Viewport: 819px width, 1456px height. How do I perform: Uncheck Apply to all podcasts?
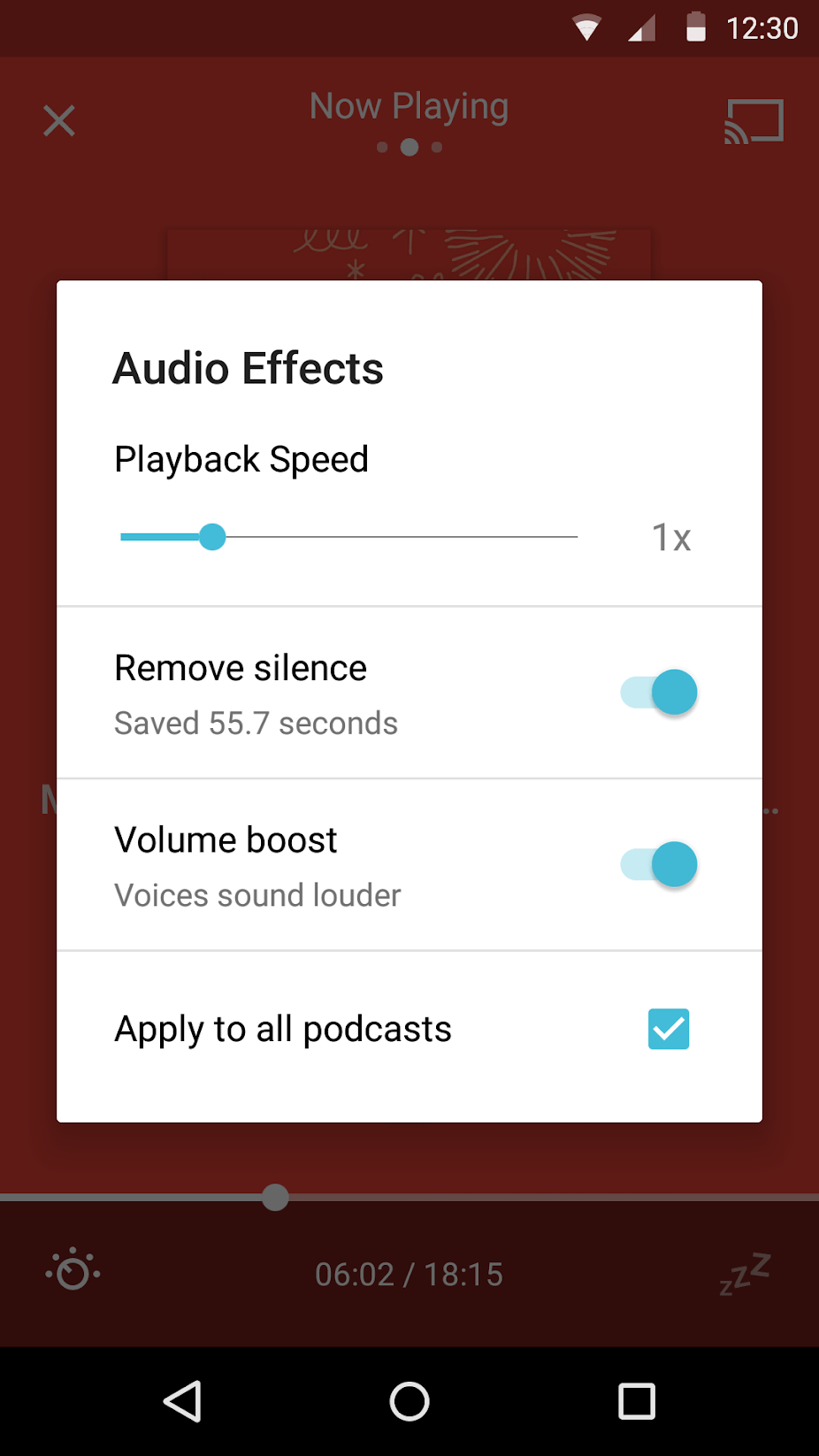tap(668, 1029)
